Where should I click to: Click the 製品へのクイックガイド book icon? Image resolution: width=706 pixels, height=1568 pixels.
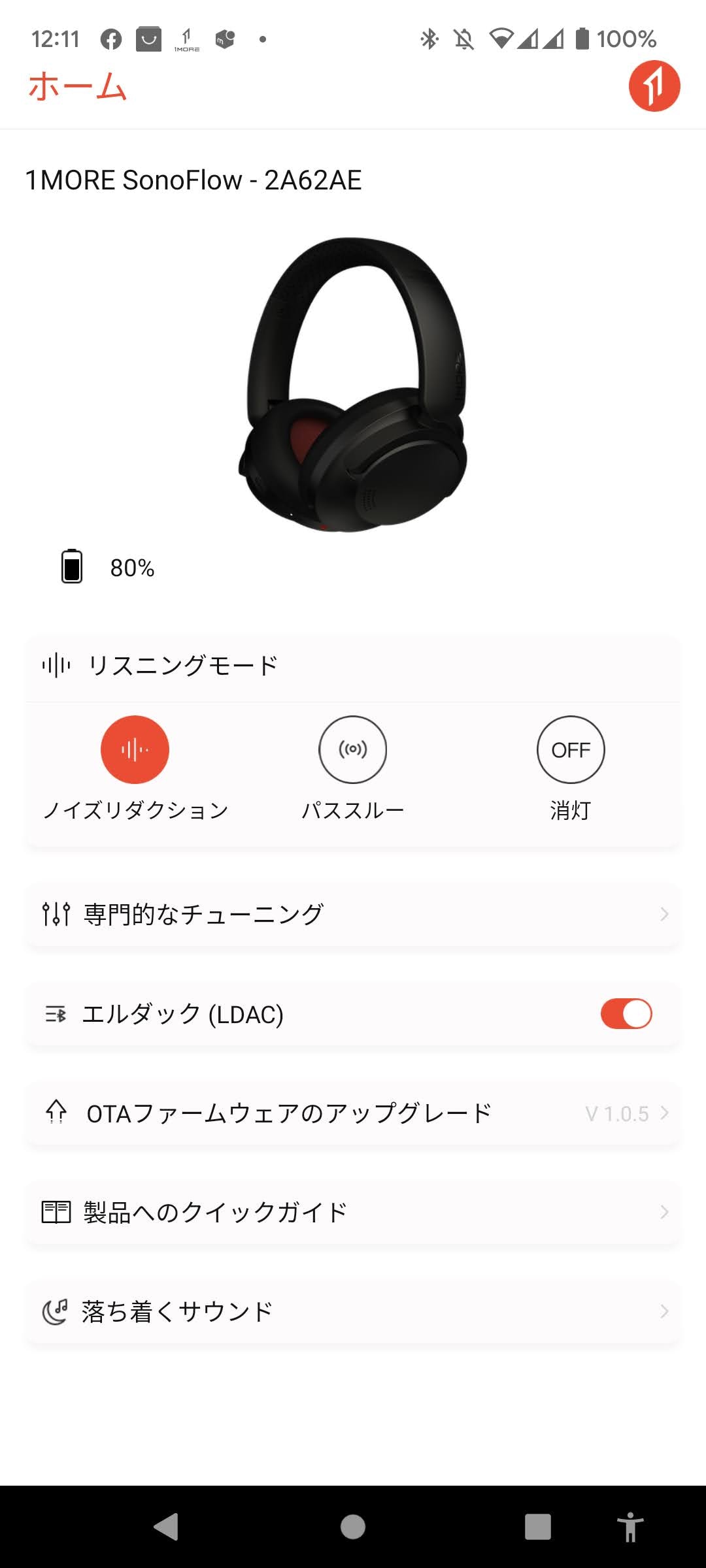click(x=56, y=1211)
